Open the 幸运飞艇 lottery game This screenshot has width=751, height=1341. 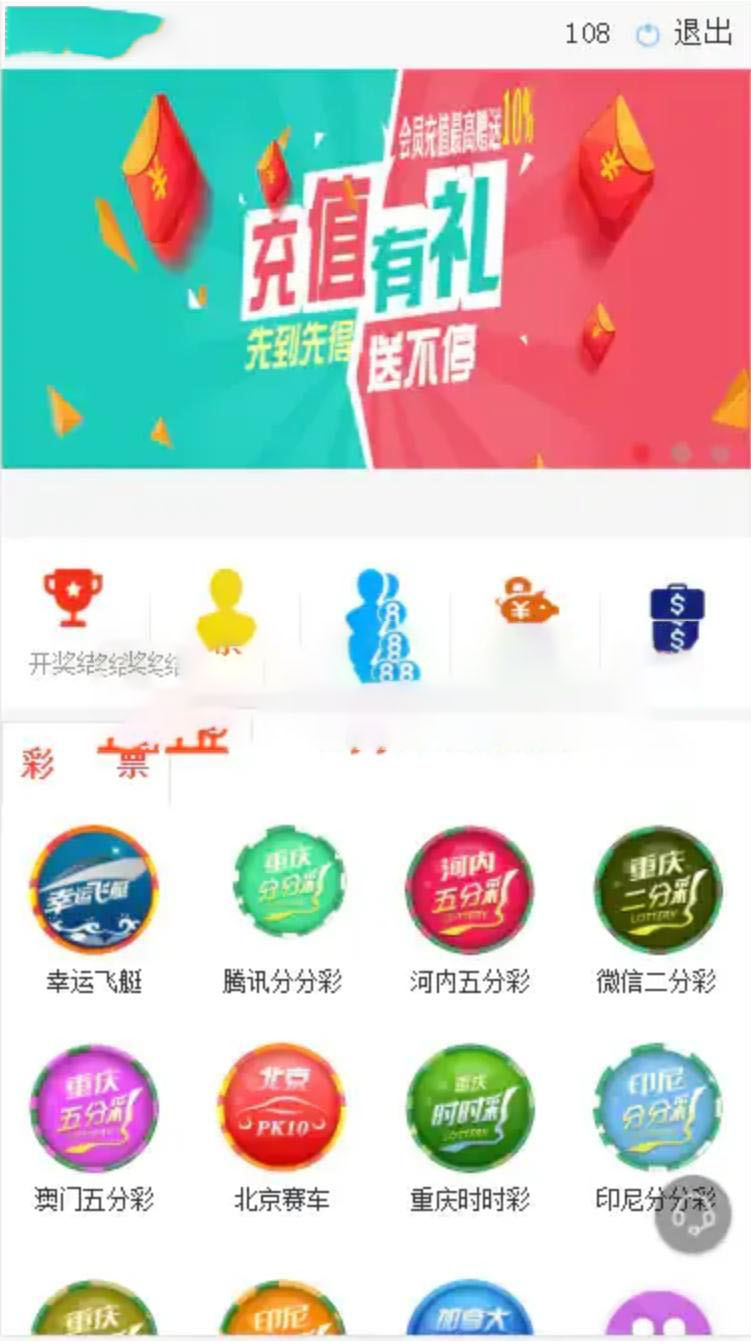[94, 889]
